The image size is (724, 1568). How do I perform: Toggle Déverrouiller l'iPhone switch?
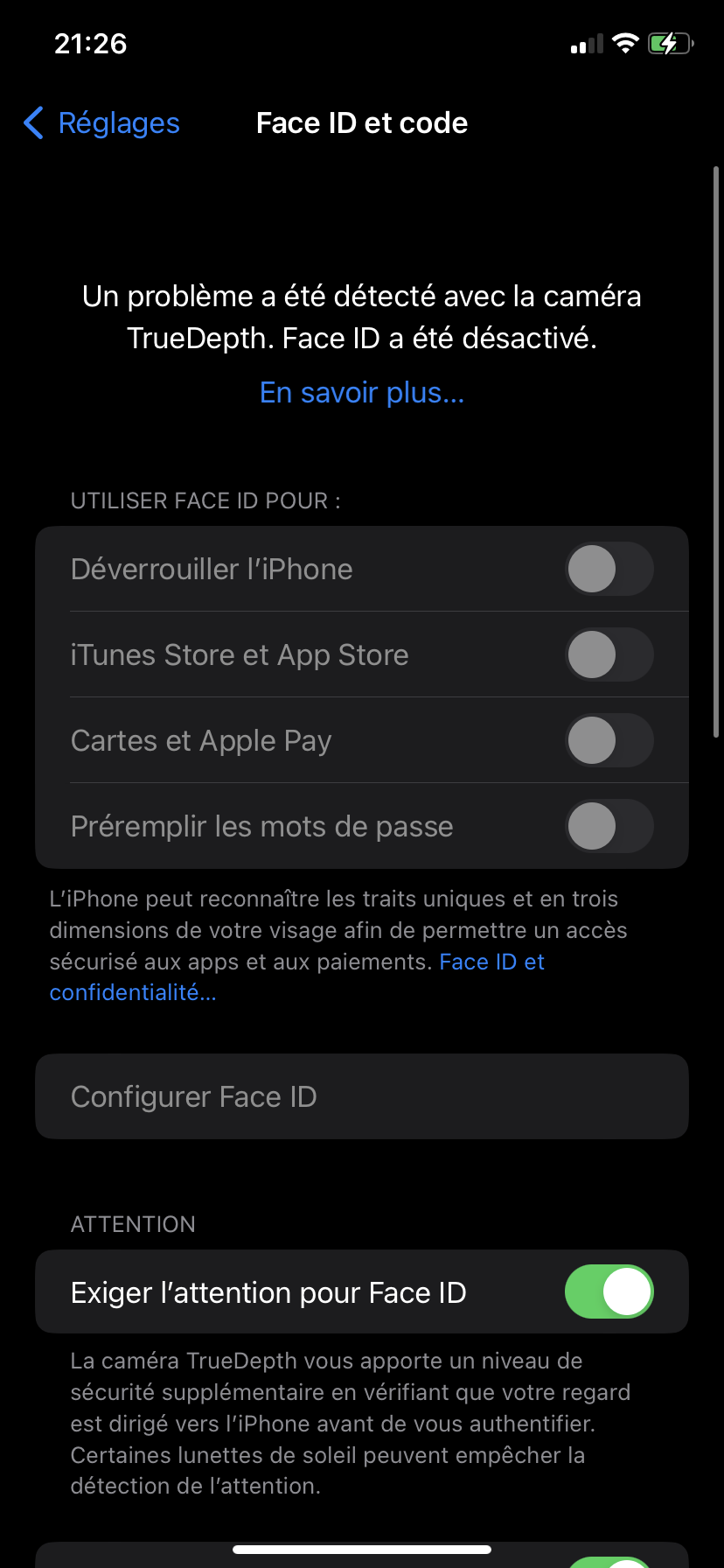click(x=609, y=570)
